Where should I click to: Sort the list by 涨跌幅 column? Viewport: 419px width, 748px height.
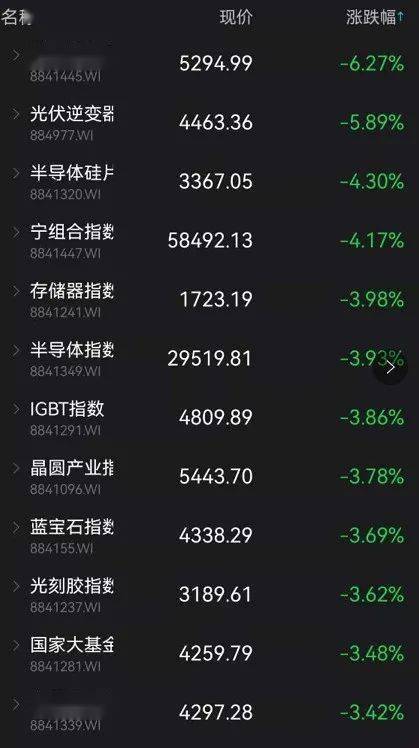click(375, 18)
